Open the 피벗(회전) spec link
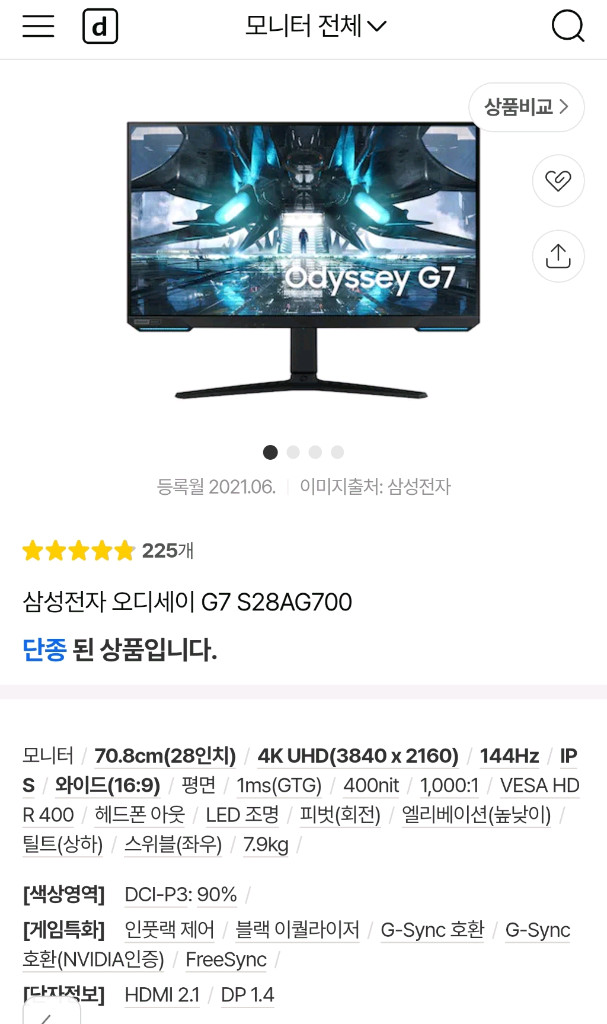This screenshot has width=607, height=1024. click(x=341, y=815)
